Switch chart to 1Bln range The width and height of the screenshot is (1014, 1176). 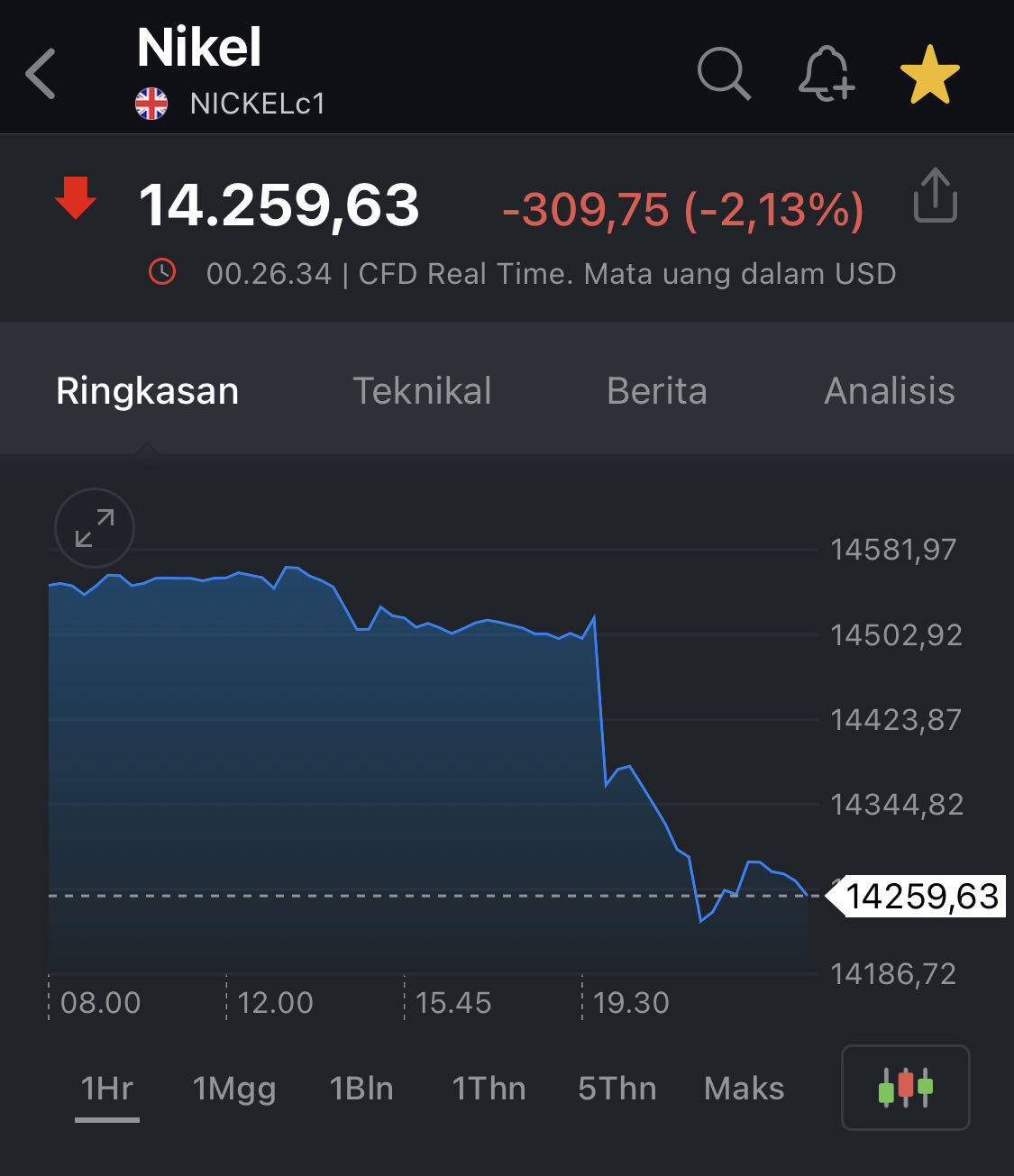coord(361,1089)
